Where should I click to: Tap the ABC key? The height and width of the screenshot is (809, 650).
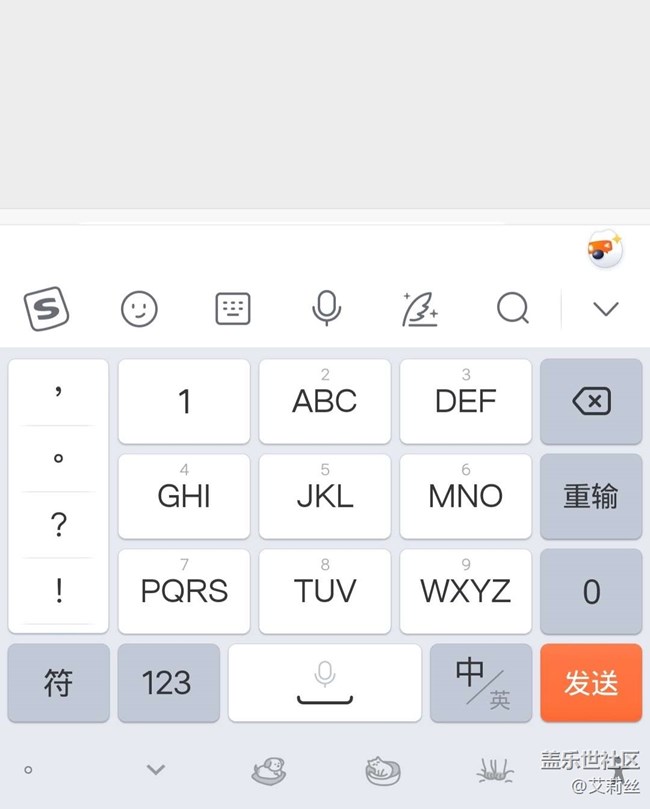[325, 401]
